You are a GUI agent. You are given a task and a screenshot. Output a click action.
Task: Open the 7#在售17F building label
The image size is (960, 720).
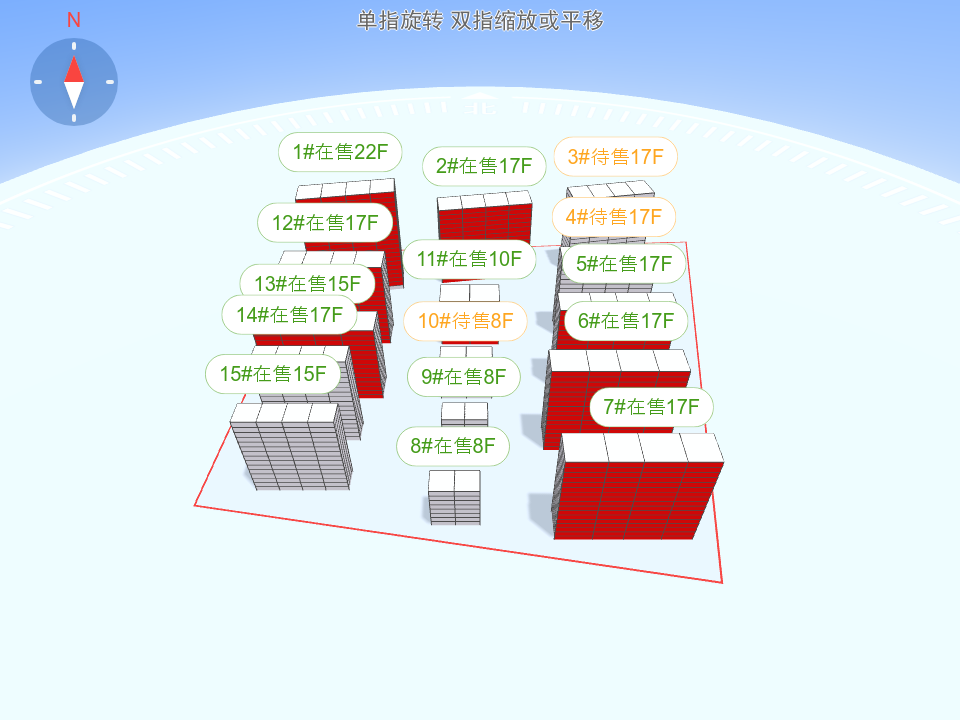[x=651, y=407]
